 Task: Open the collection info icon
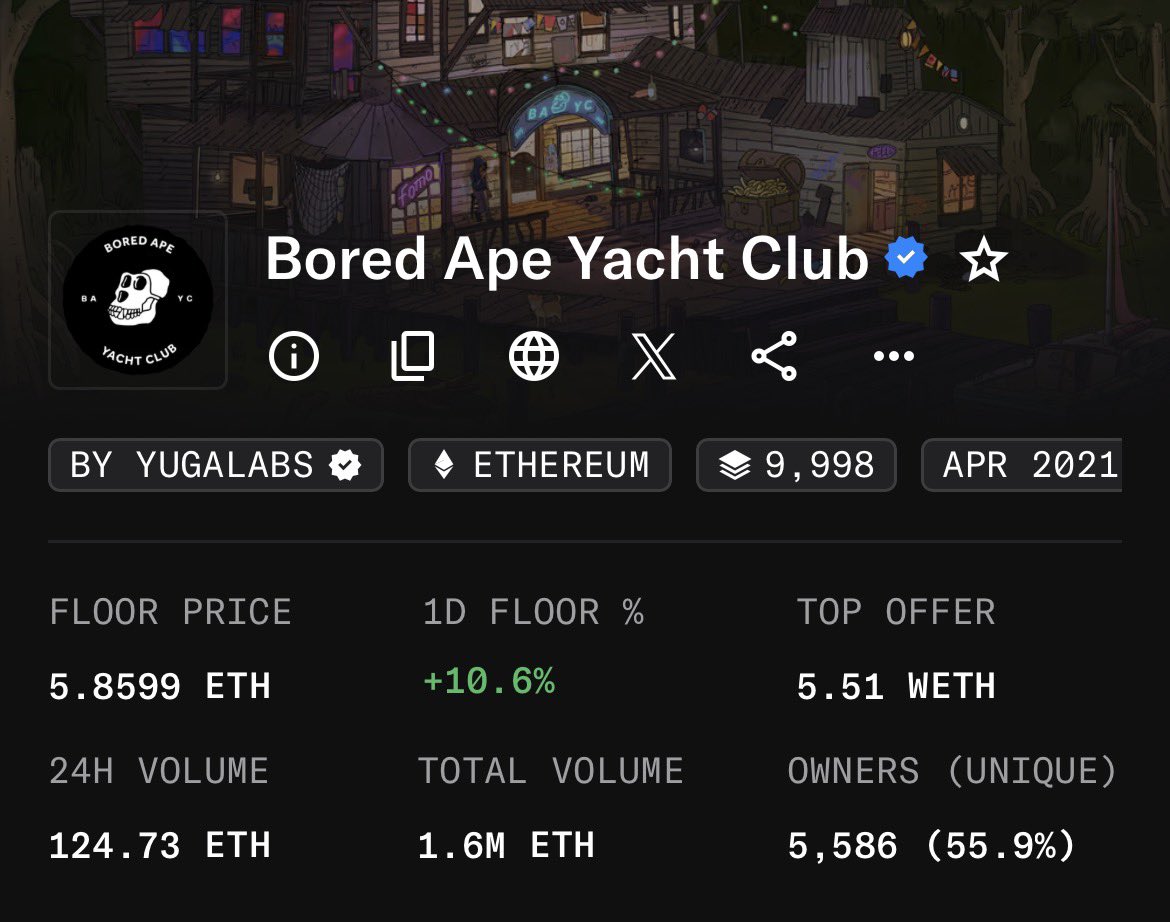click(294, 355)
